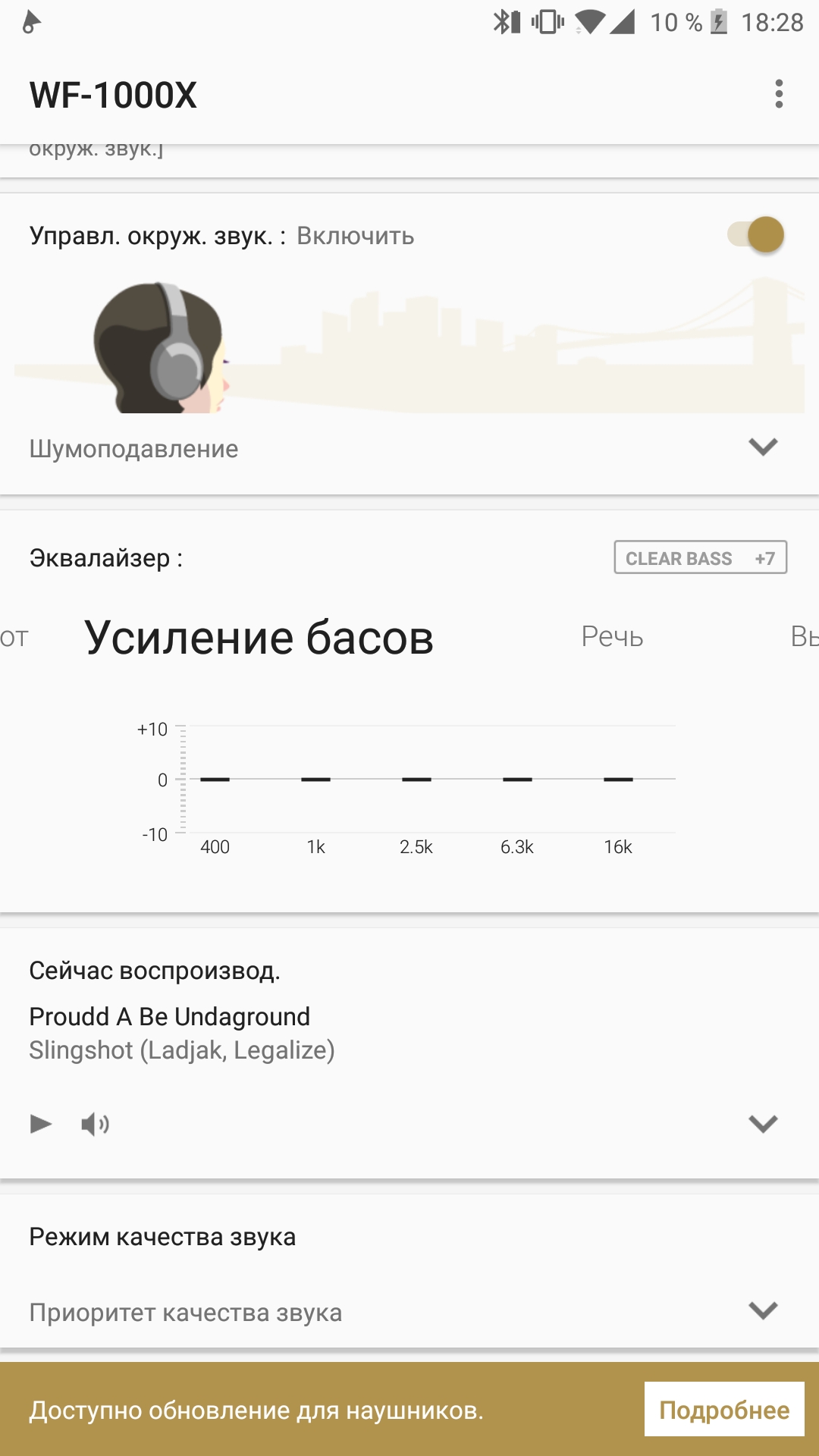Tap Подробнее on the update banner

pyautogui.click(x=724, y=1410)
